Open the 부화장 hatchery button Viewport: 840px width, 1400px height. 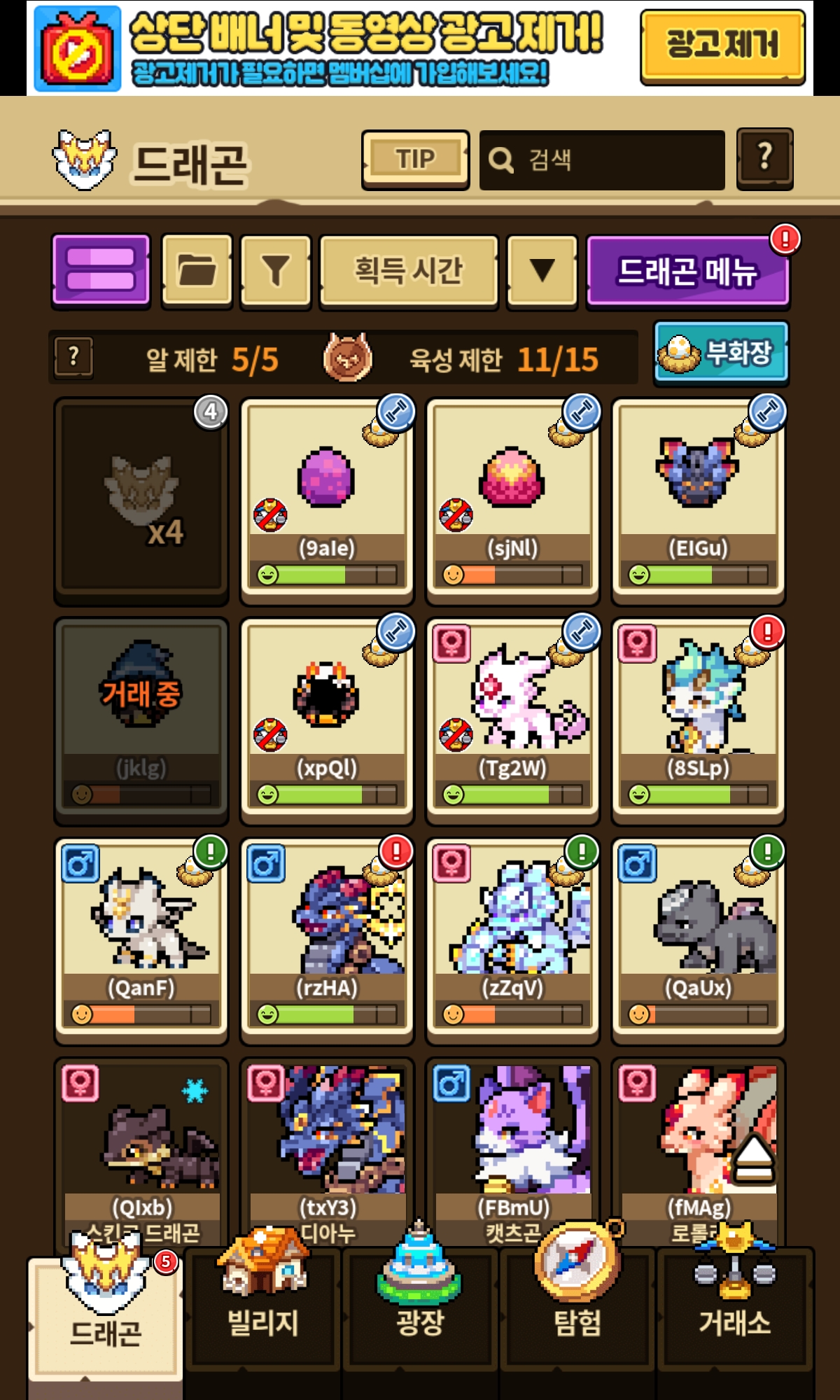pos(722,352)
